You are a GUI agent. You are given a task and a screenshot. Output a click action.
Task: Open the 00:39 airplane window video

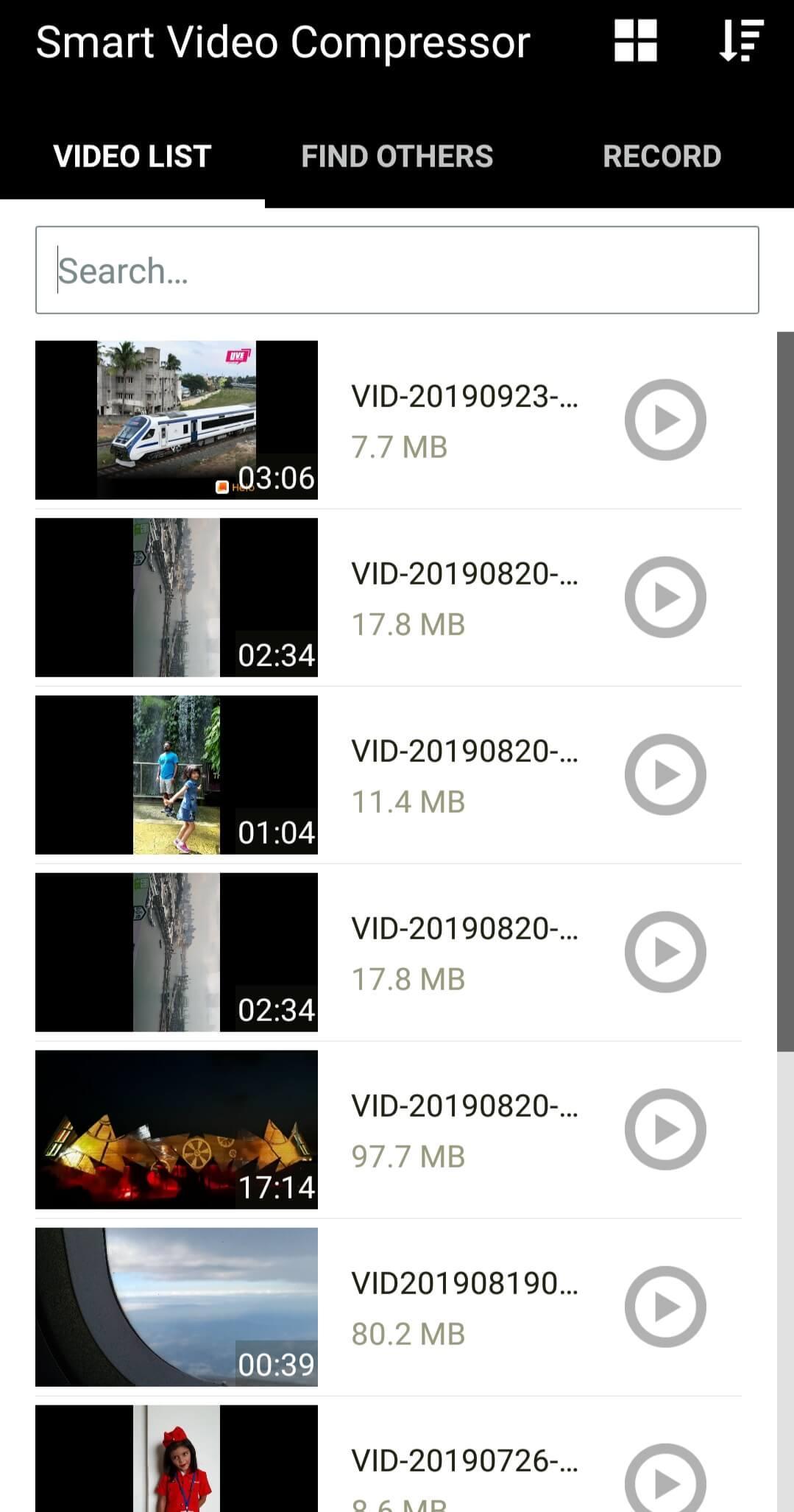tap(177, 1307)
